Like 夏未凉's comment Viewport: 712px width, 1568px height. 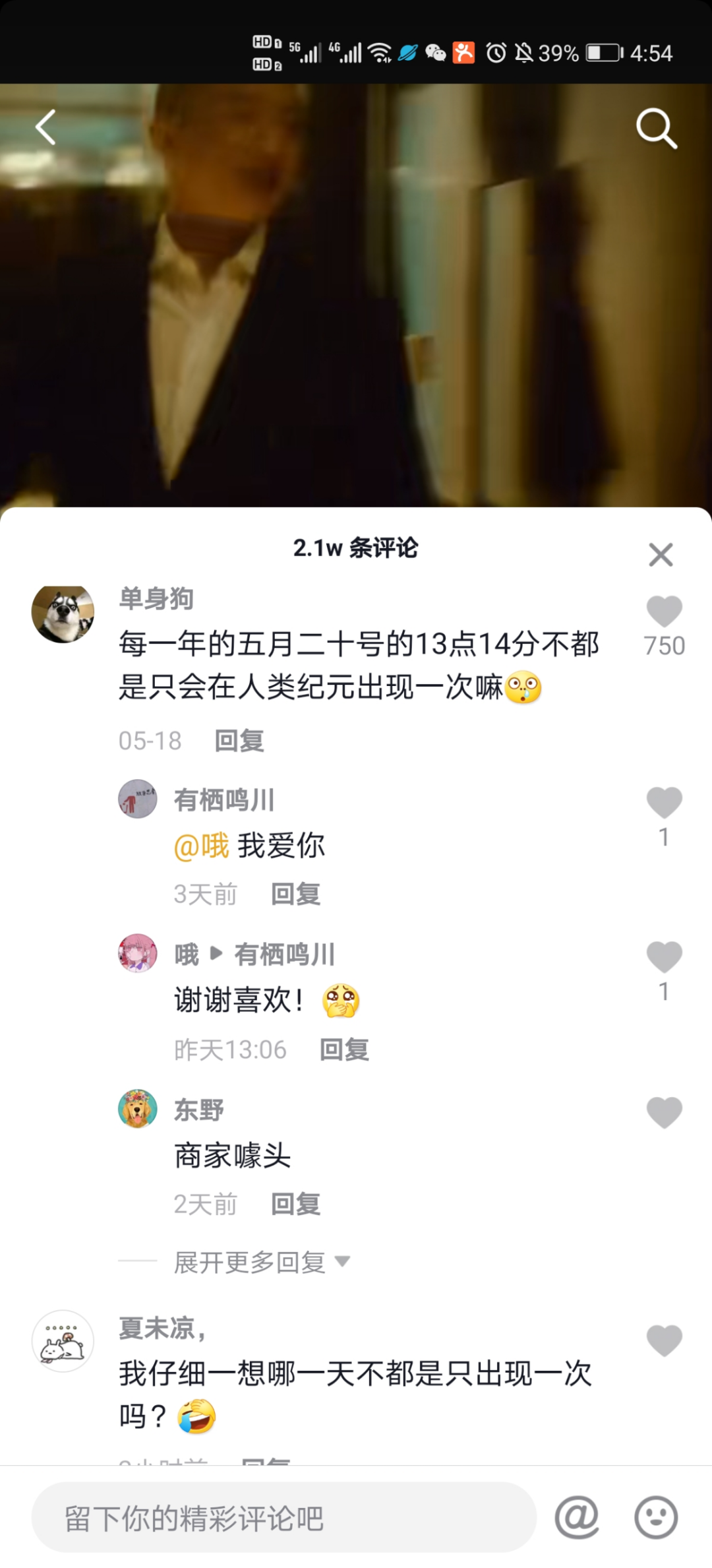click(664, 1341)
